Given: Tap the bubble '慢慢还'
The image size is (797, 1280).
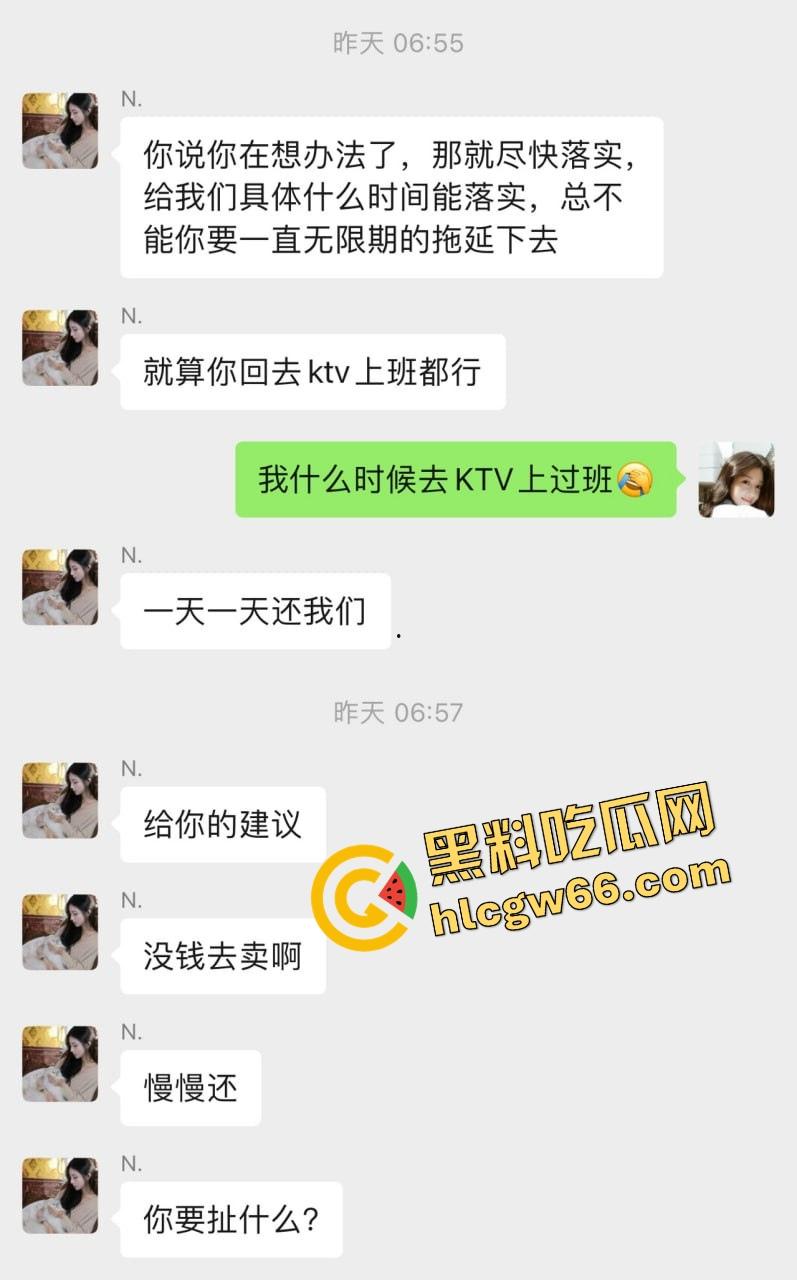Looking at the screenshot, I should coord(190,1089).
